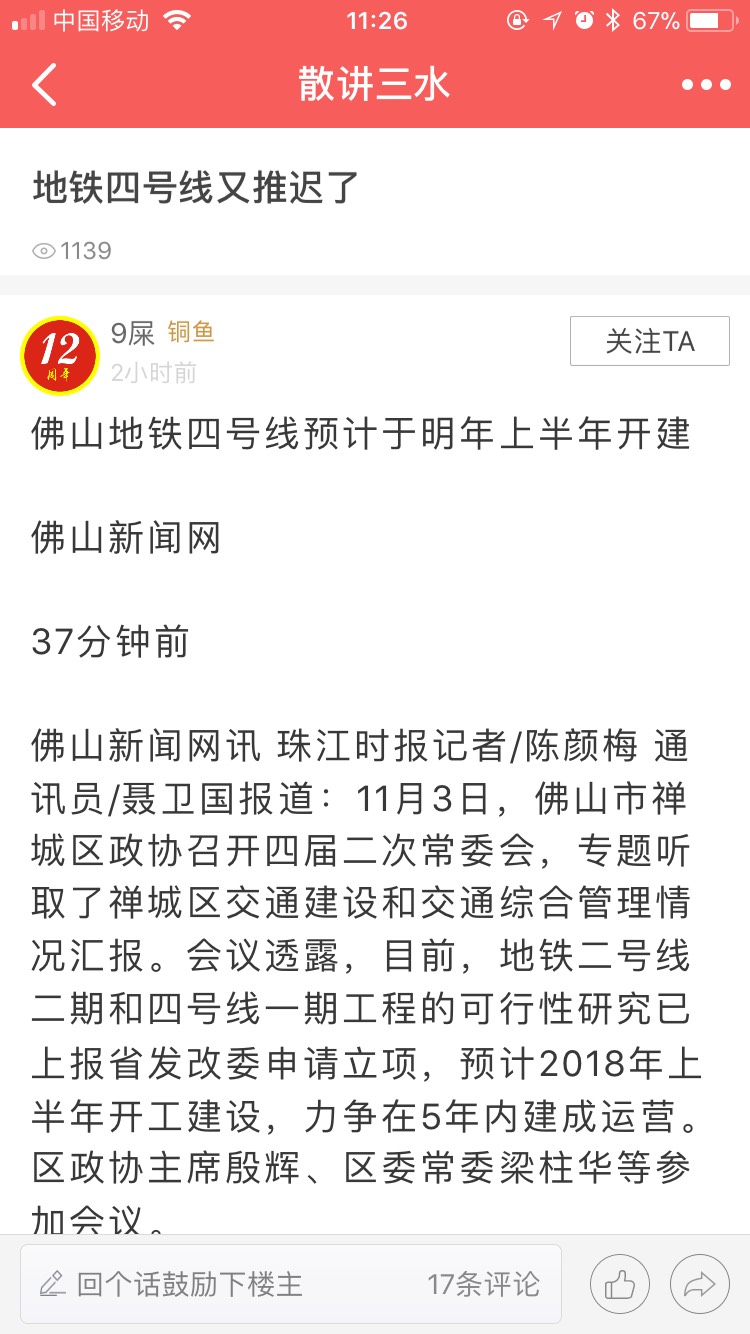750x1334 pixels.
Task: Open comments via 17条评论
Action: (485, 1283)
